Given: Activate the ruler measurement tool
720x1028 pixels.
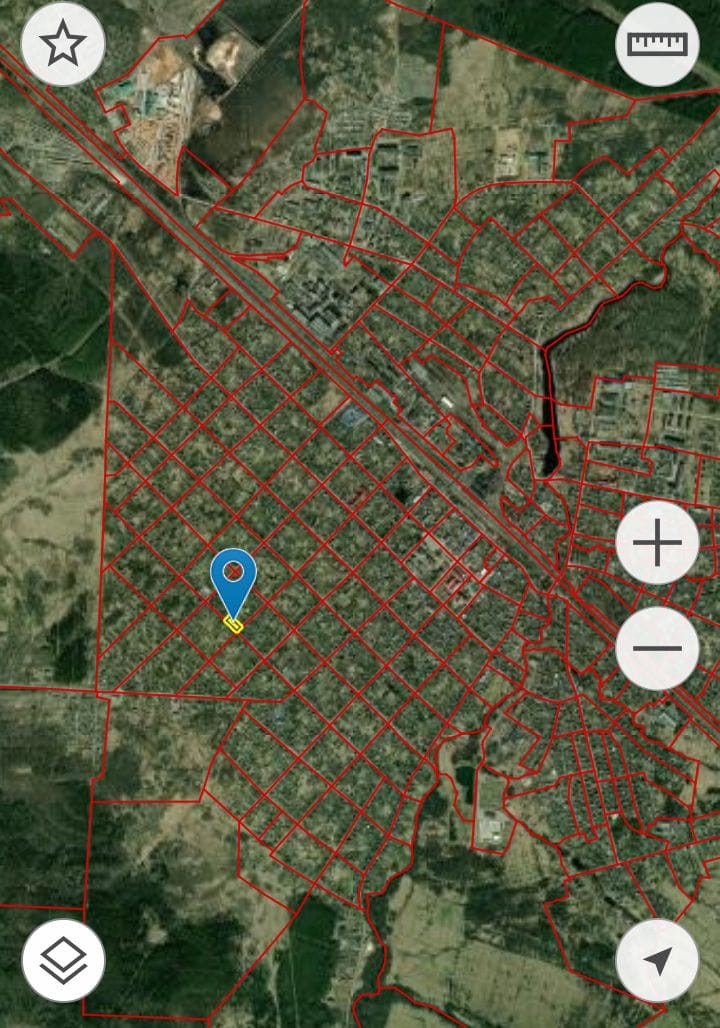Looking at the screenshot, I should [657, 44].
